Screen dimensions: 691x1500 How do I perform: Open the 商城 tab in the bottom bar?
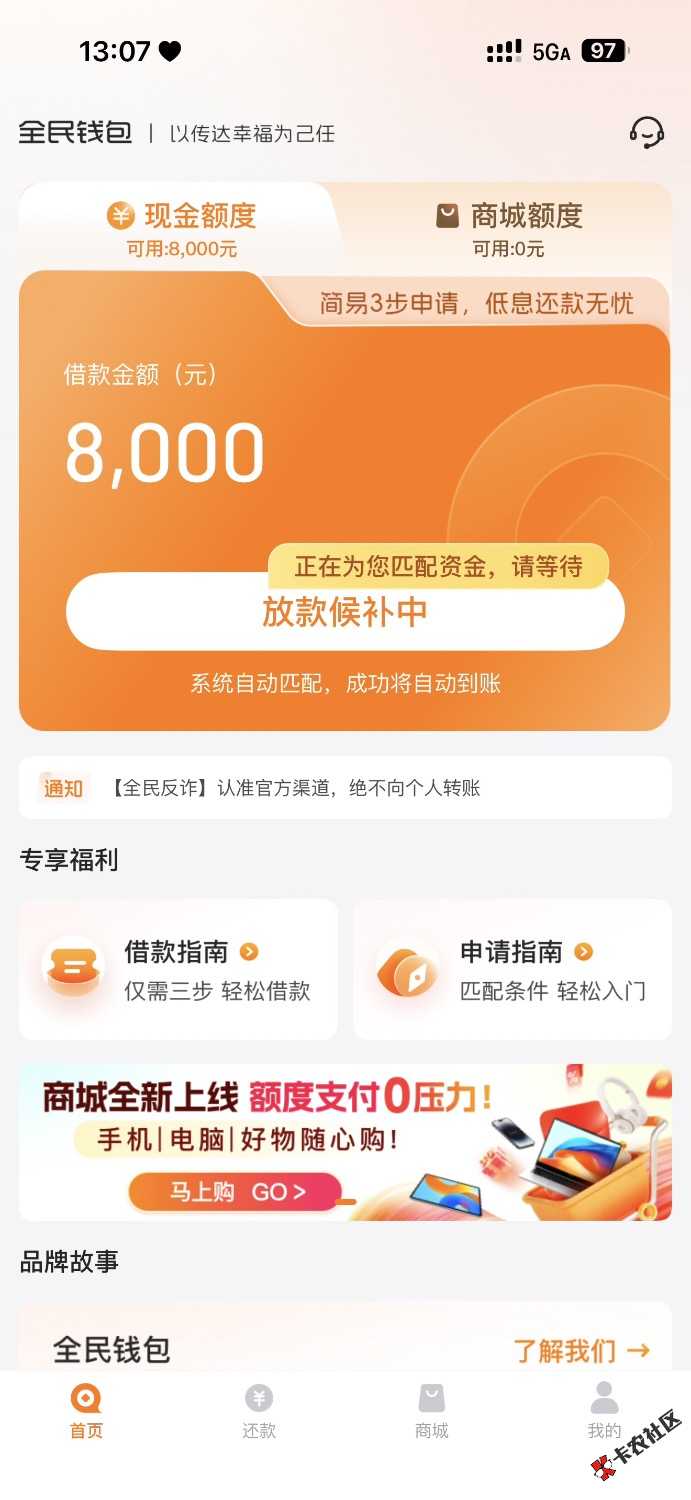pos(432,1411)
